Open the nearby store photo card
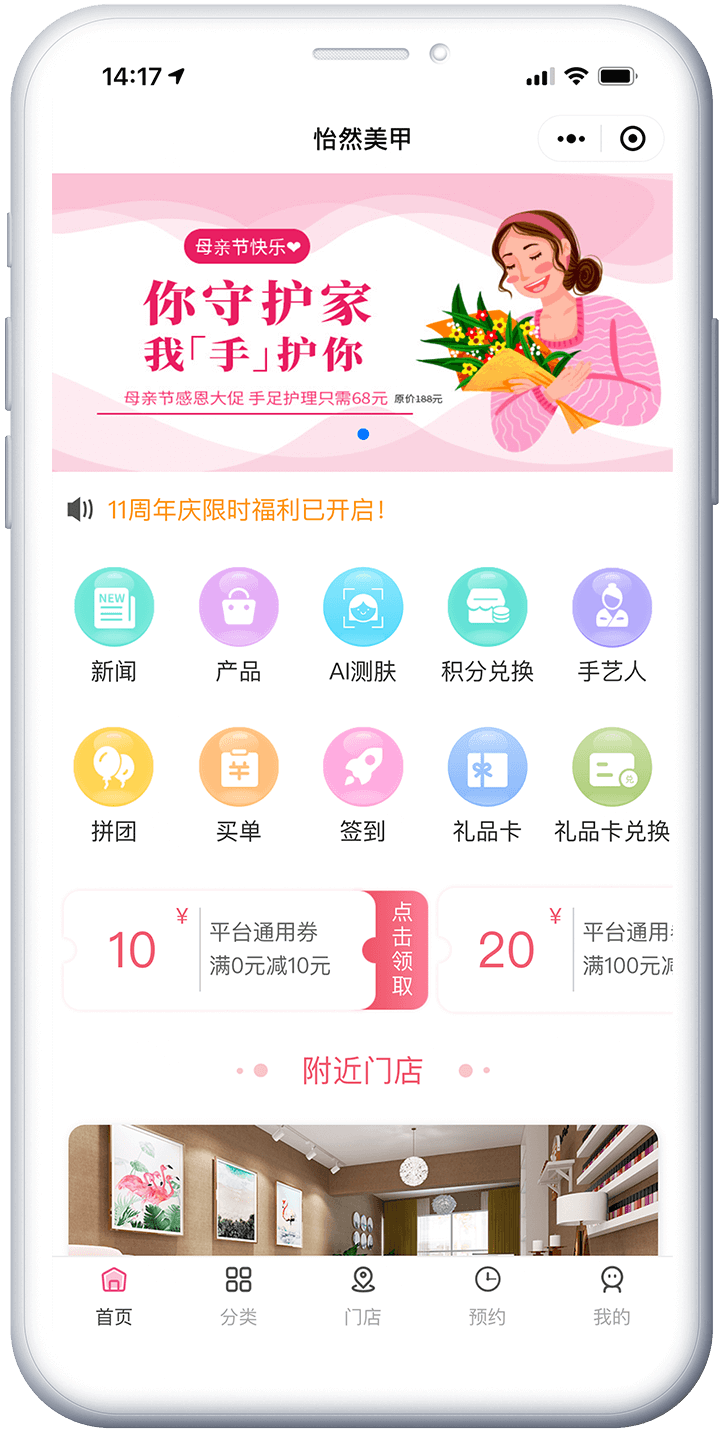Screen dimensions: 724x1433 pyautogui.click(x=362, y=1190)
